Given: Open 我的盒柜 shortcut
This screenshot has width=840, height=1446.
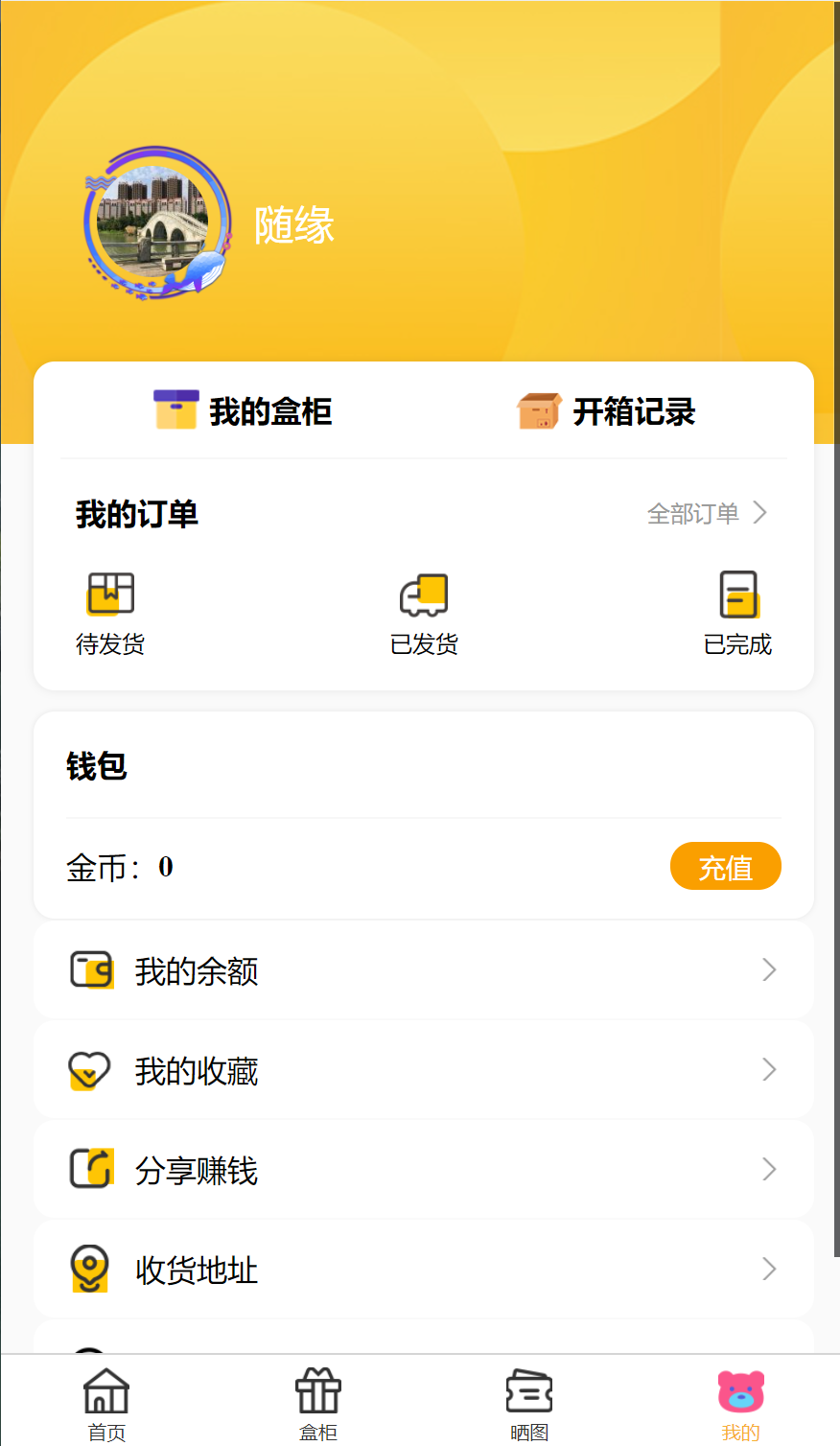Looking at the screenshot, I should click(243, 411).
